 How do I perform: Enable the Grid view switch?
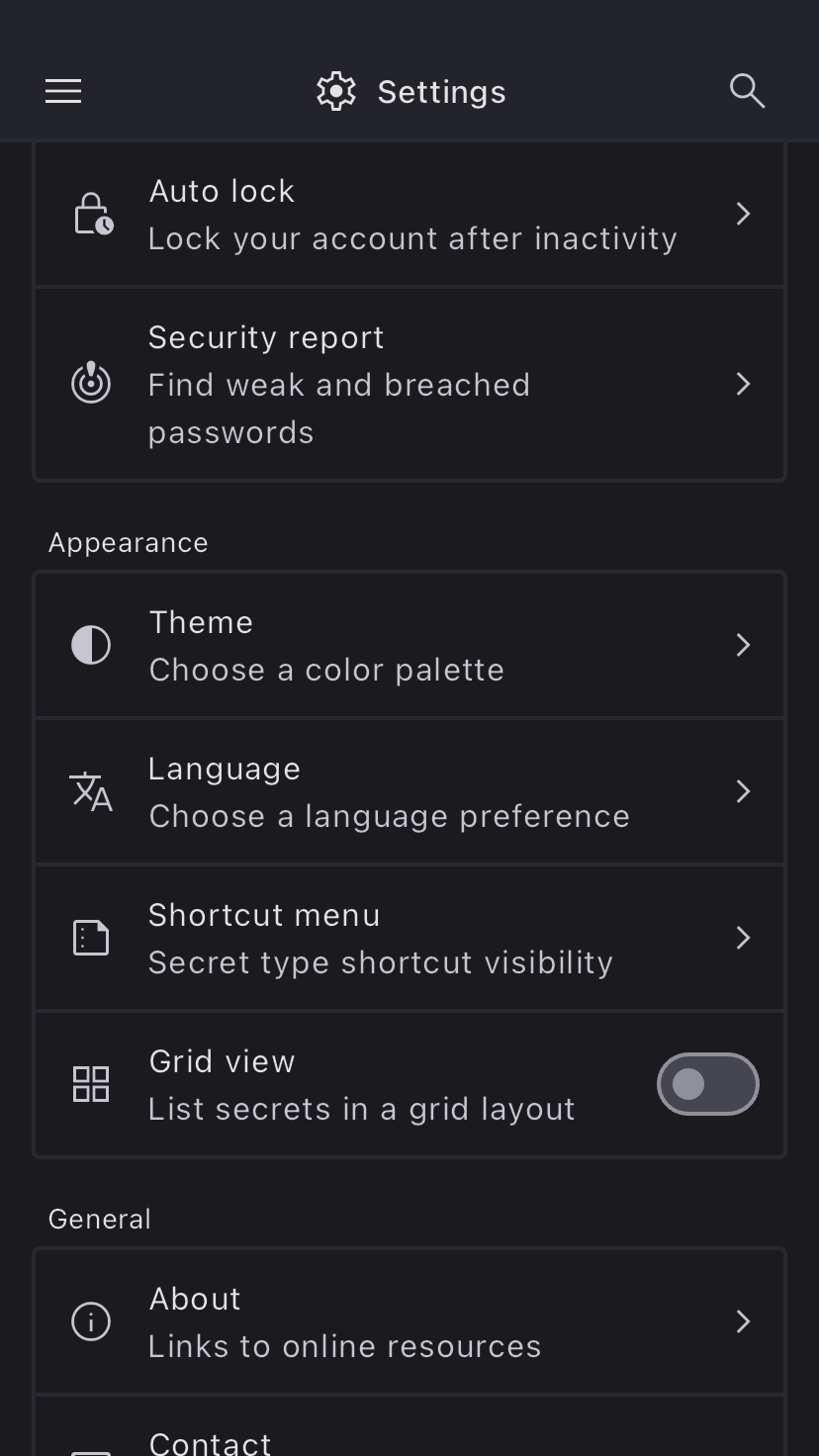[707, 1084]
